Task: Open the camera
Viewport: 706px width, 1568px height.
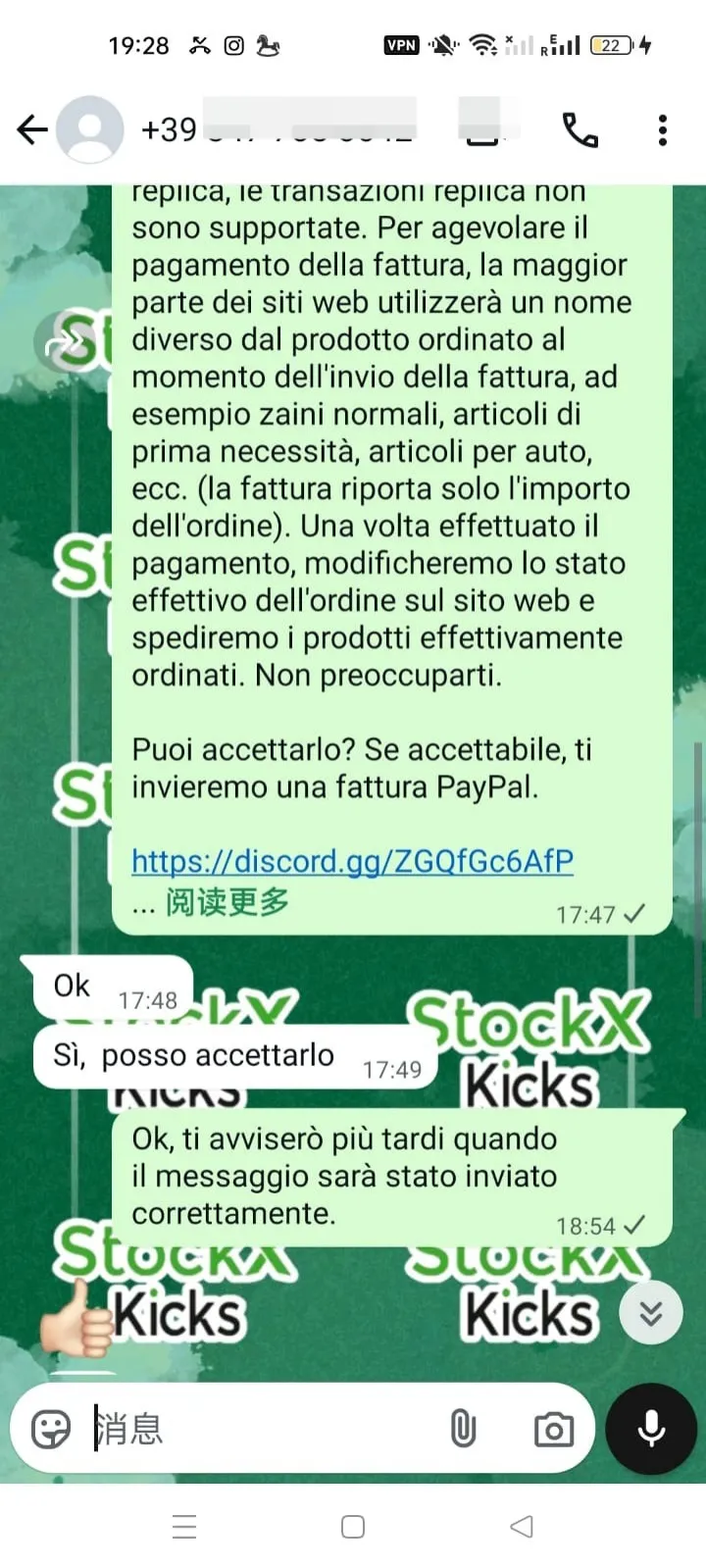Action: 554,1429
